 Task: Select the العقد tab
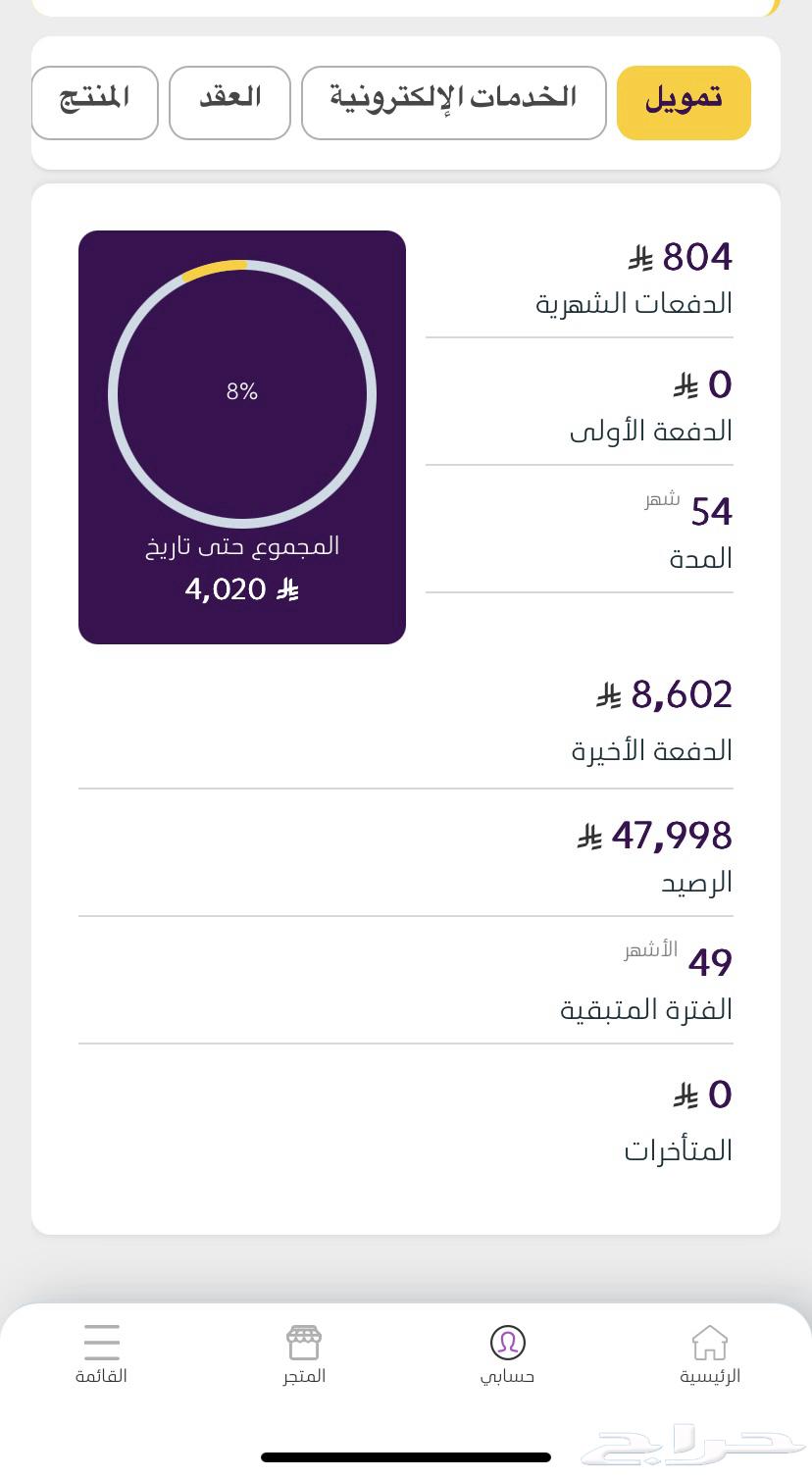229,103
